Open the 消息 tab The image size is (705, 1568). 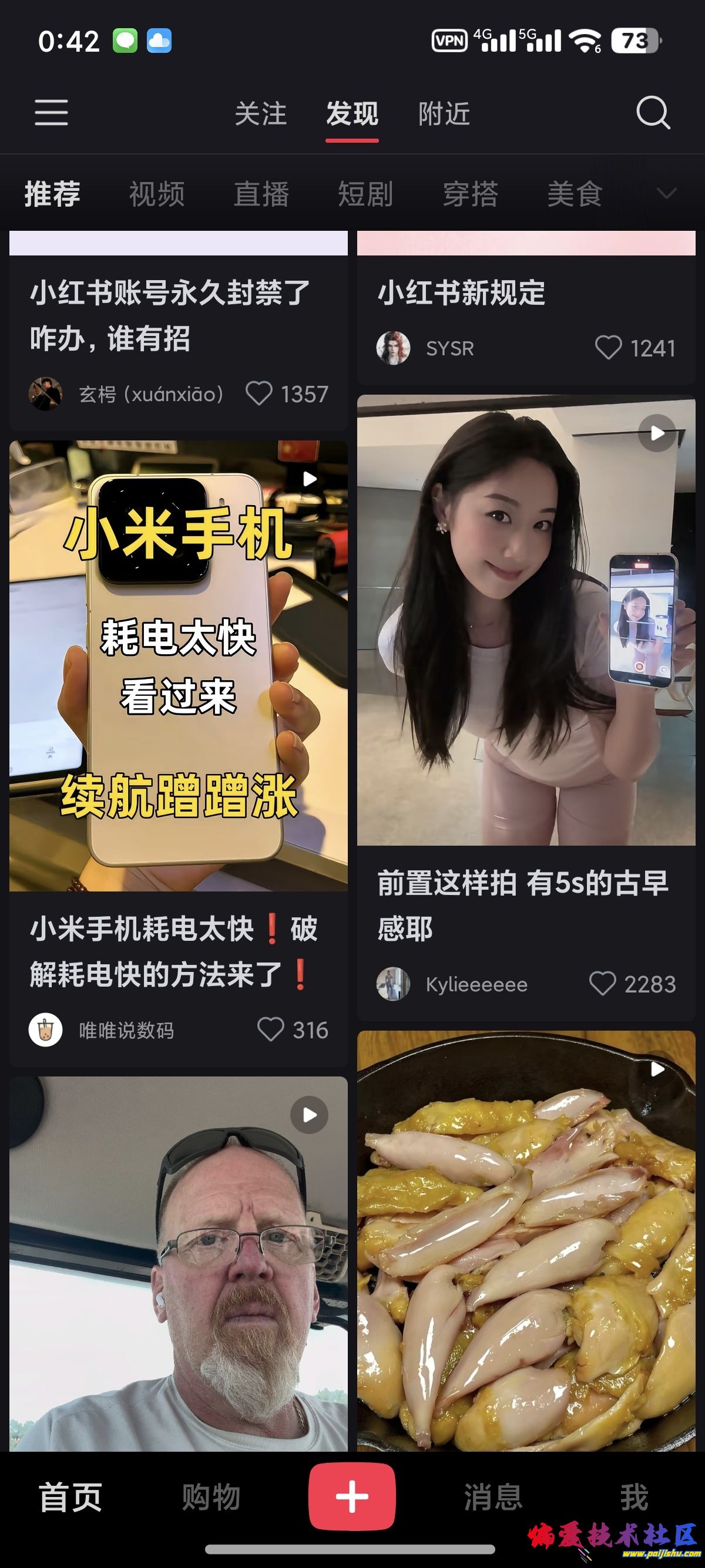pos(493,1498)
